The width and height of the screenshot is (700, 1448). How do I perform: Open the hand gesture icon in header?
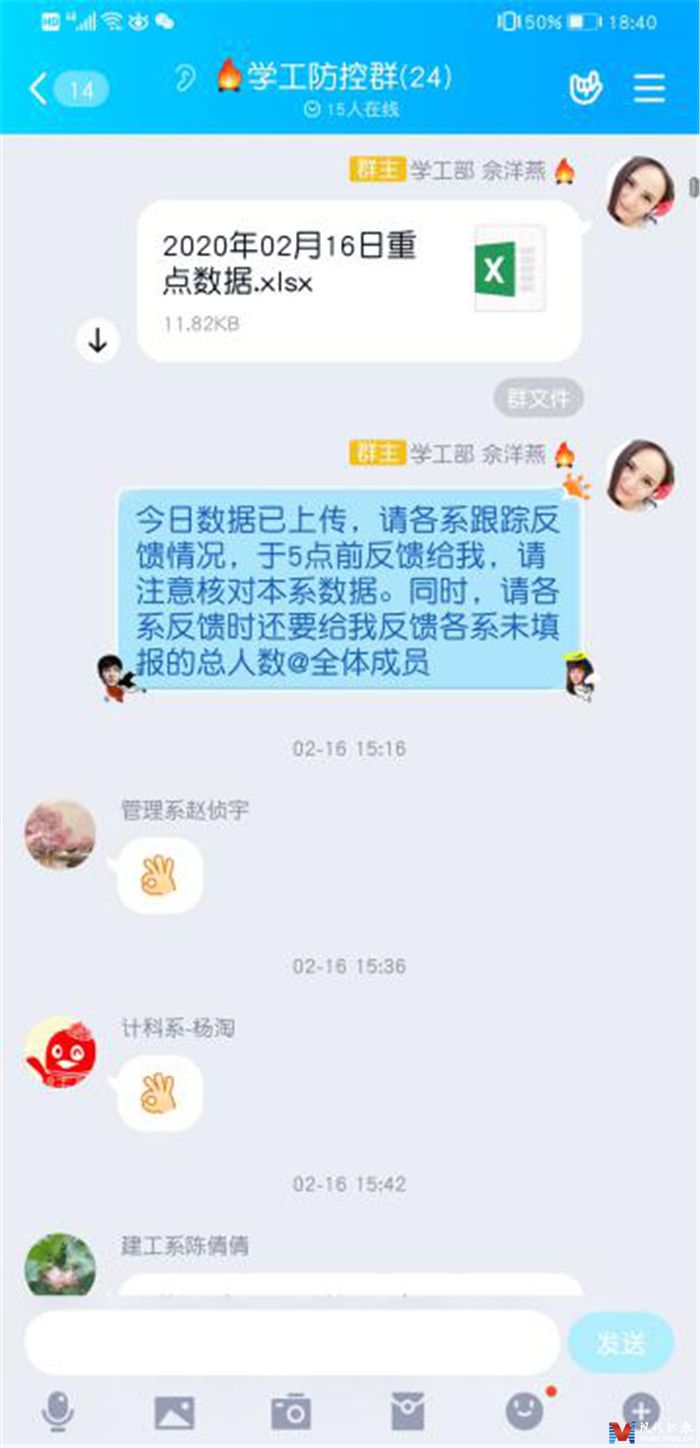coord(586,88)
